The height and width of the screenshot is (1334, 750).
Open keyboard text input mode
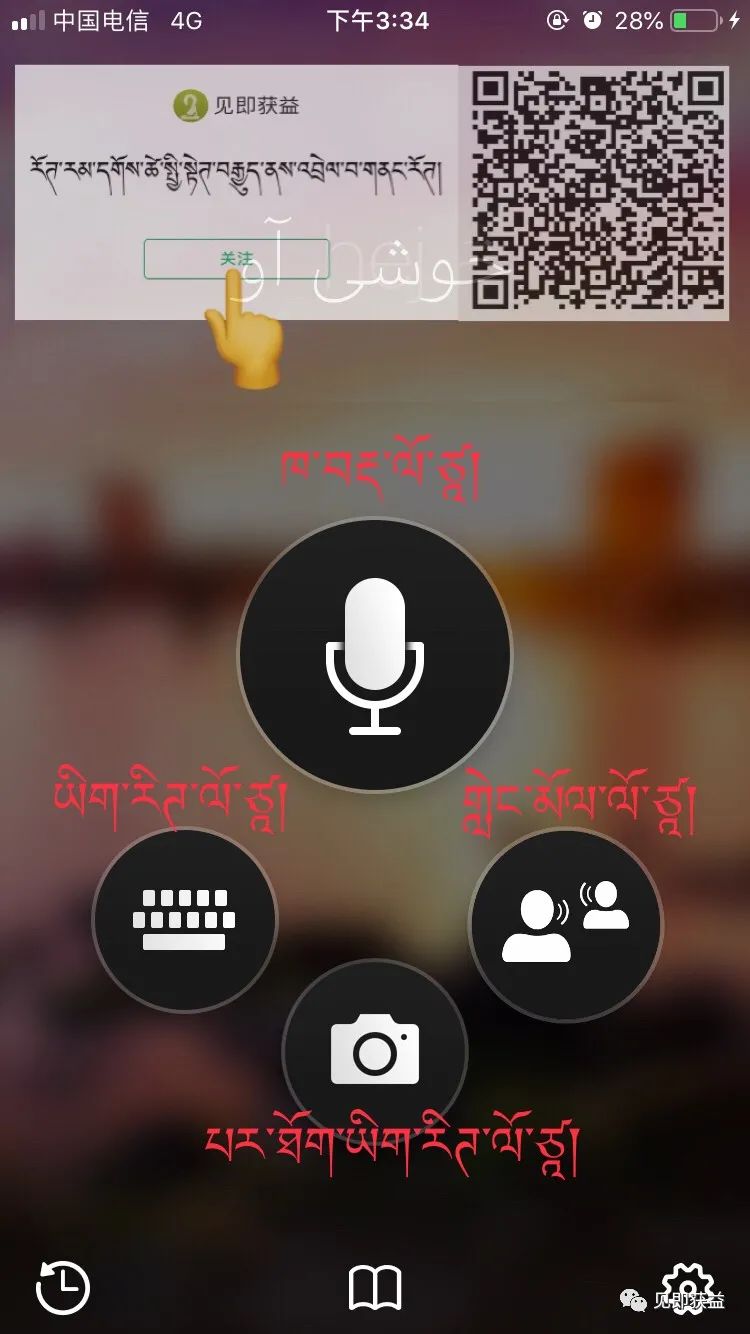point(185,920)
